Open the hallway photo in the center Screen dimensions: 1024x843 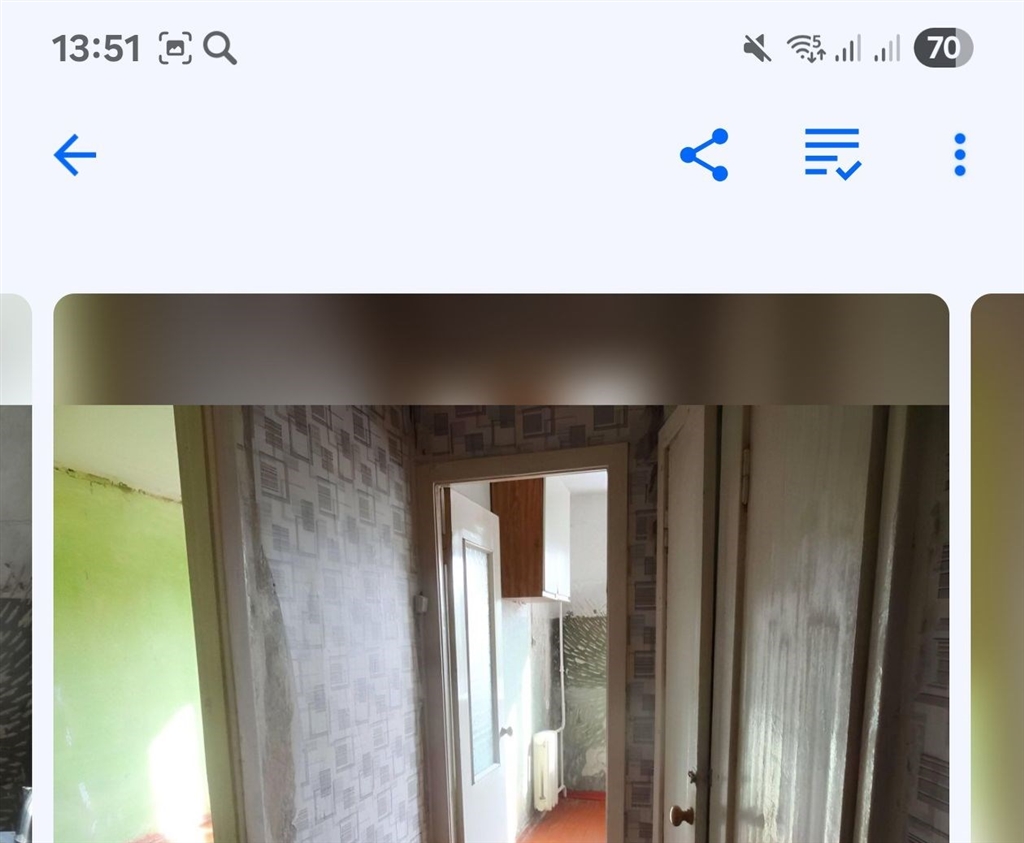[x=500, y=600]
